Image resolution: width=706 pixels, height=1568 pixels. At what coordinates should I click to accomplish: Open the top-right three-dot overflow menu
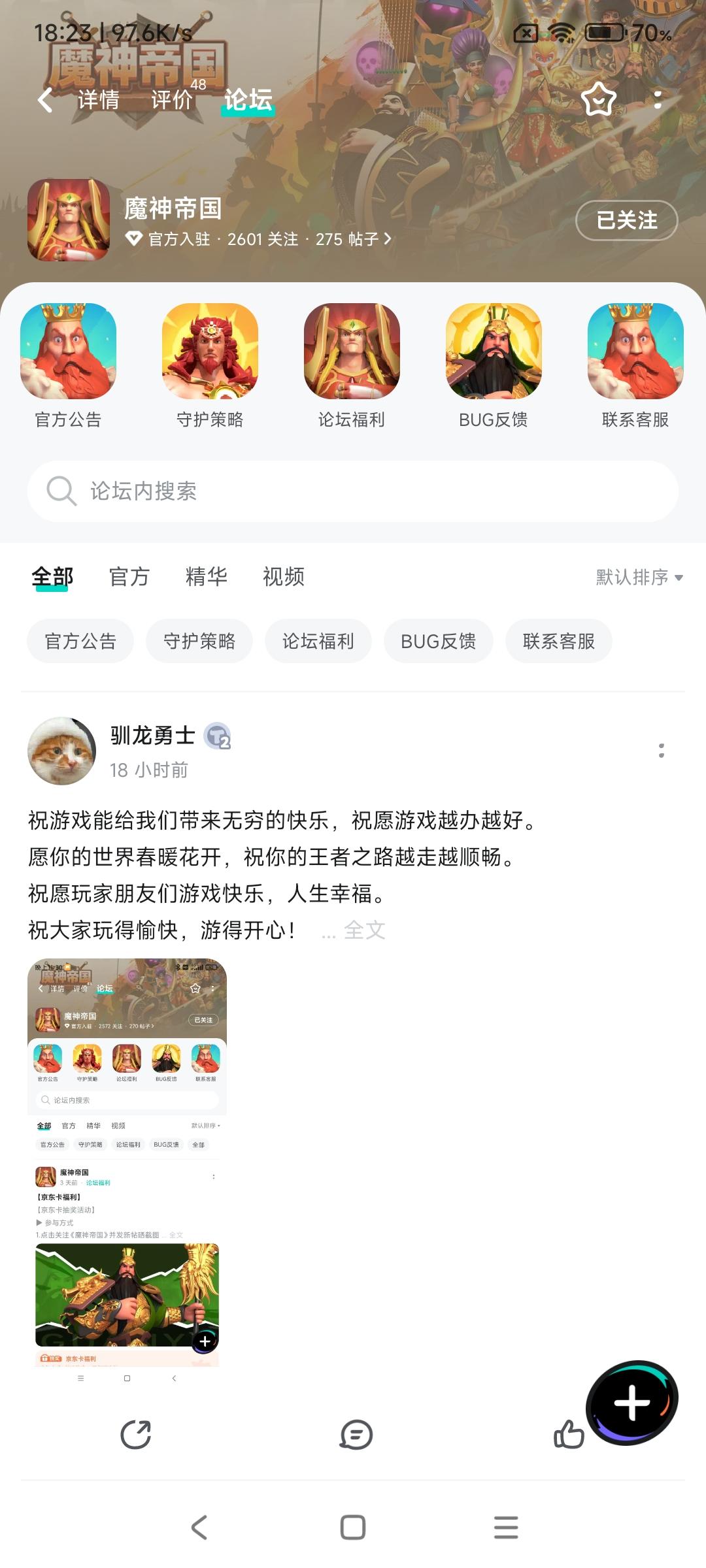point(657,99)
